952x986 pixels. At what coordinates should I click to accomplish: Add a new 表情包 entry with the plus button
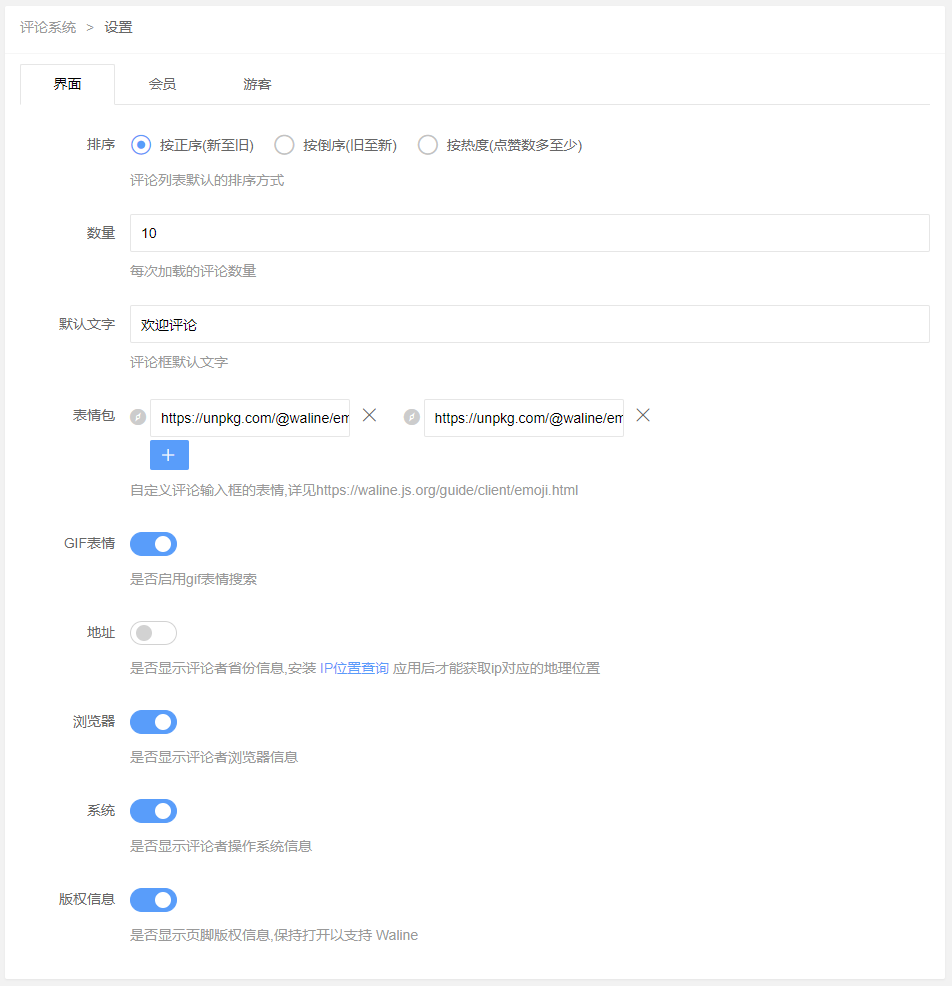[169, 455]
